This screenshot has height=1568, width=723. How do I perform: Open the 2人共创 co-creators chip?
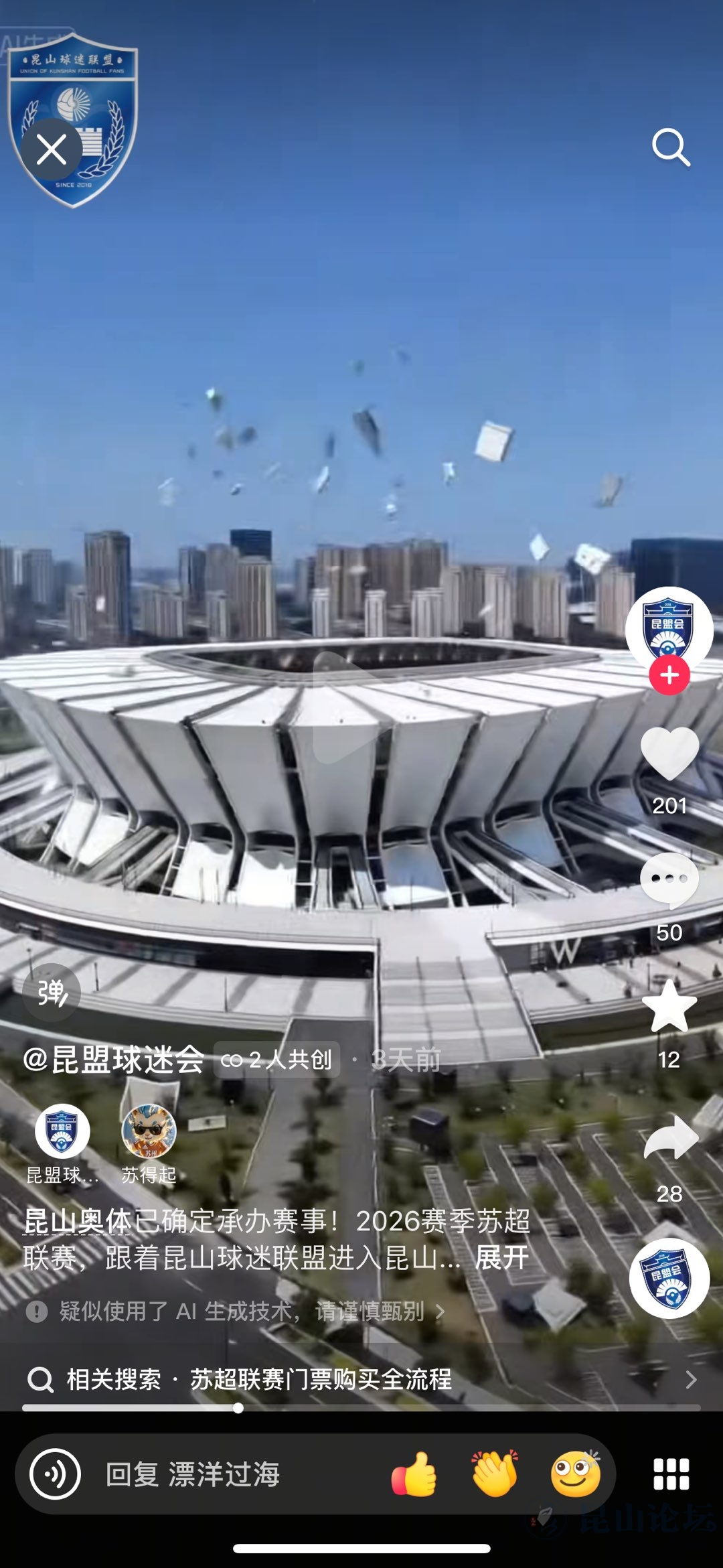click(276, 1060)
